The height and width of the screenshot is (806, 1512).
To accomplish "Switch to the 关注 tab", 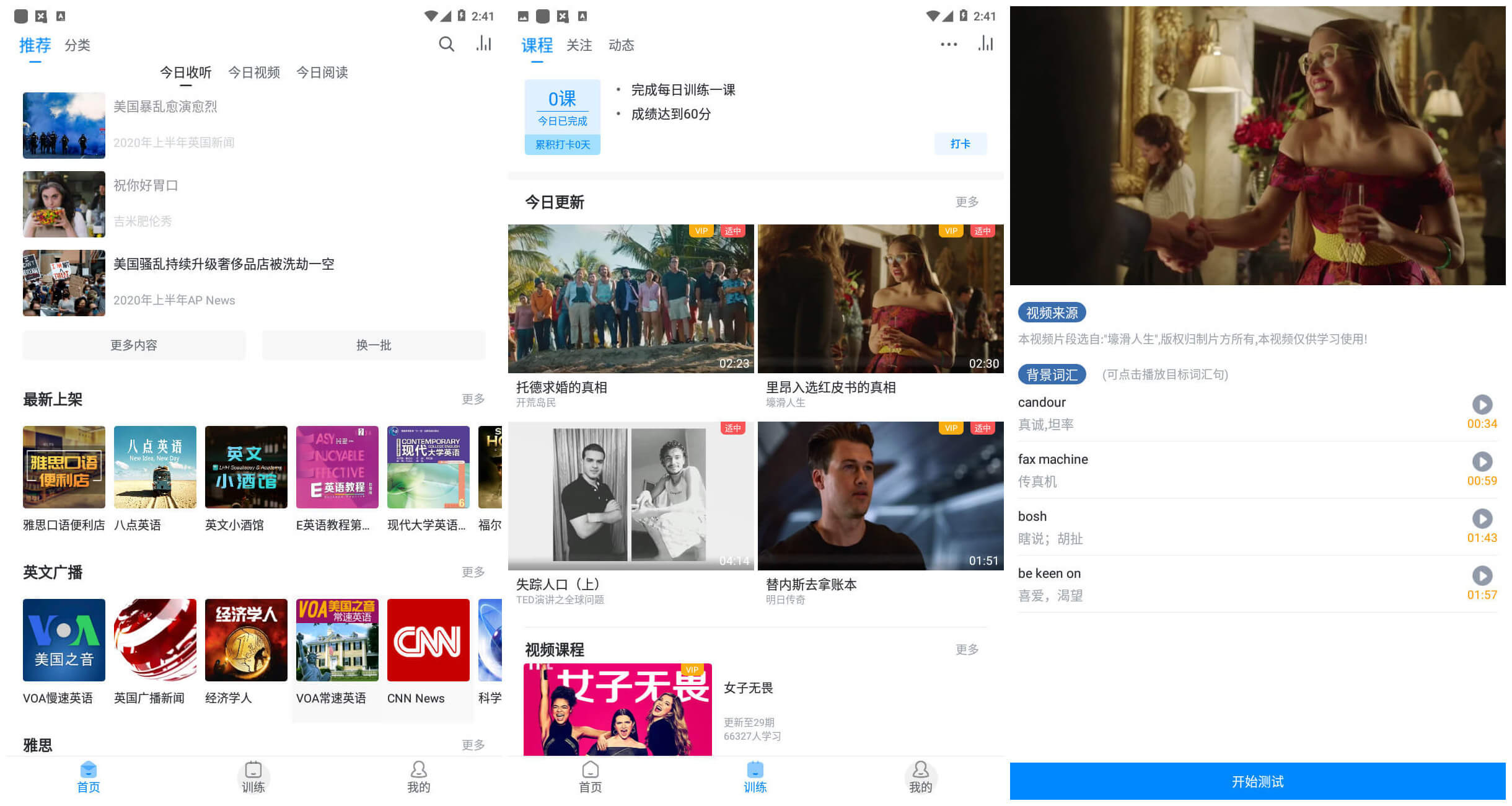I will pos(579,45).
